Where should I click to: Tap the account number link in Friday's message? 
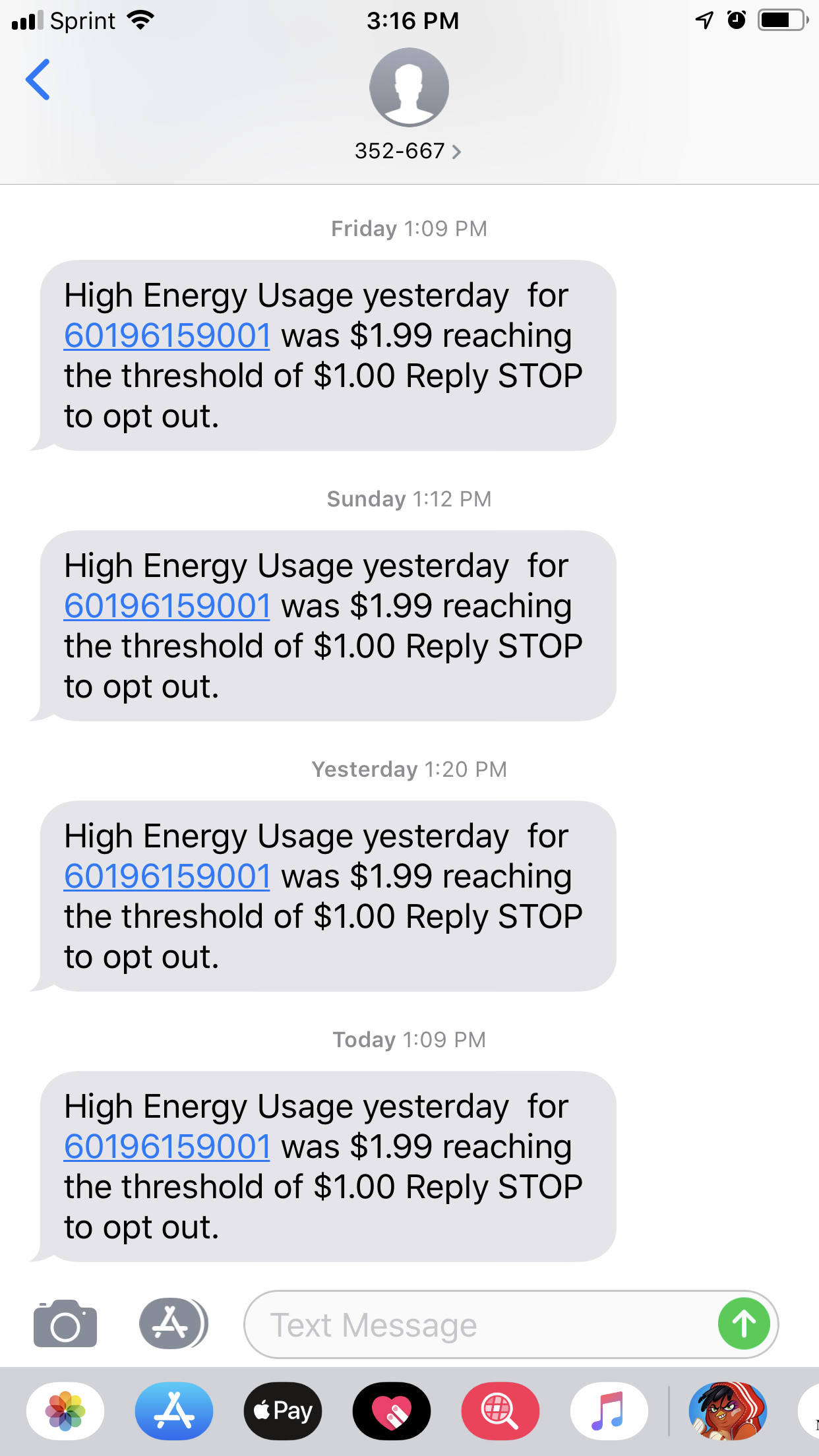coord(167,336)
